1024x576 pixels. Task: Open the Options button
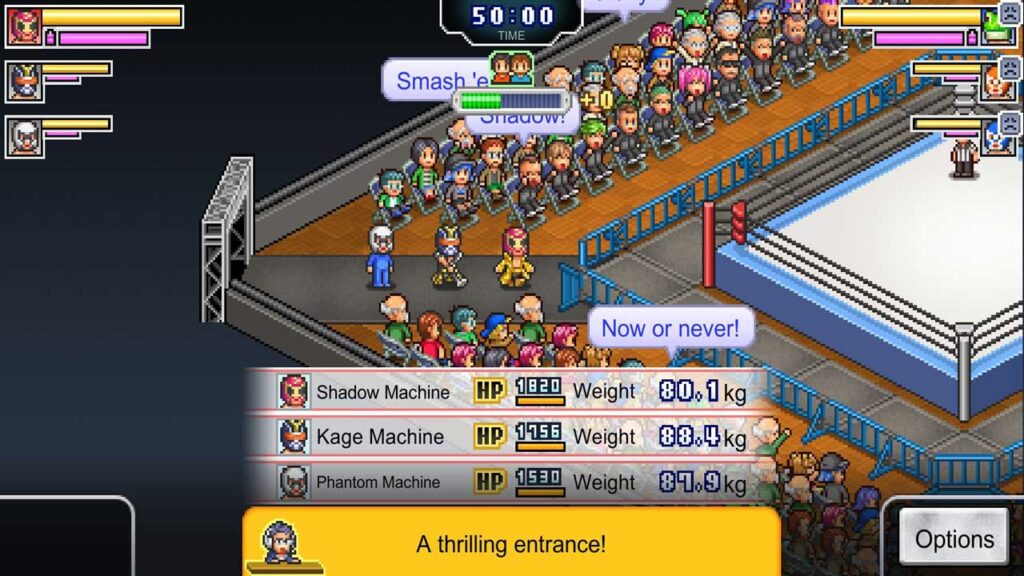coord(954,540)
